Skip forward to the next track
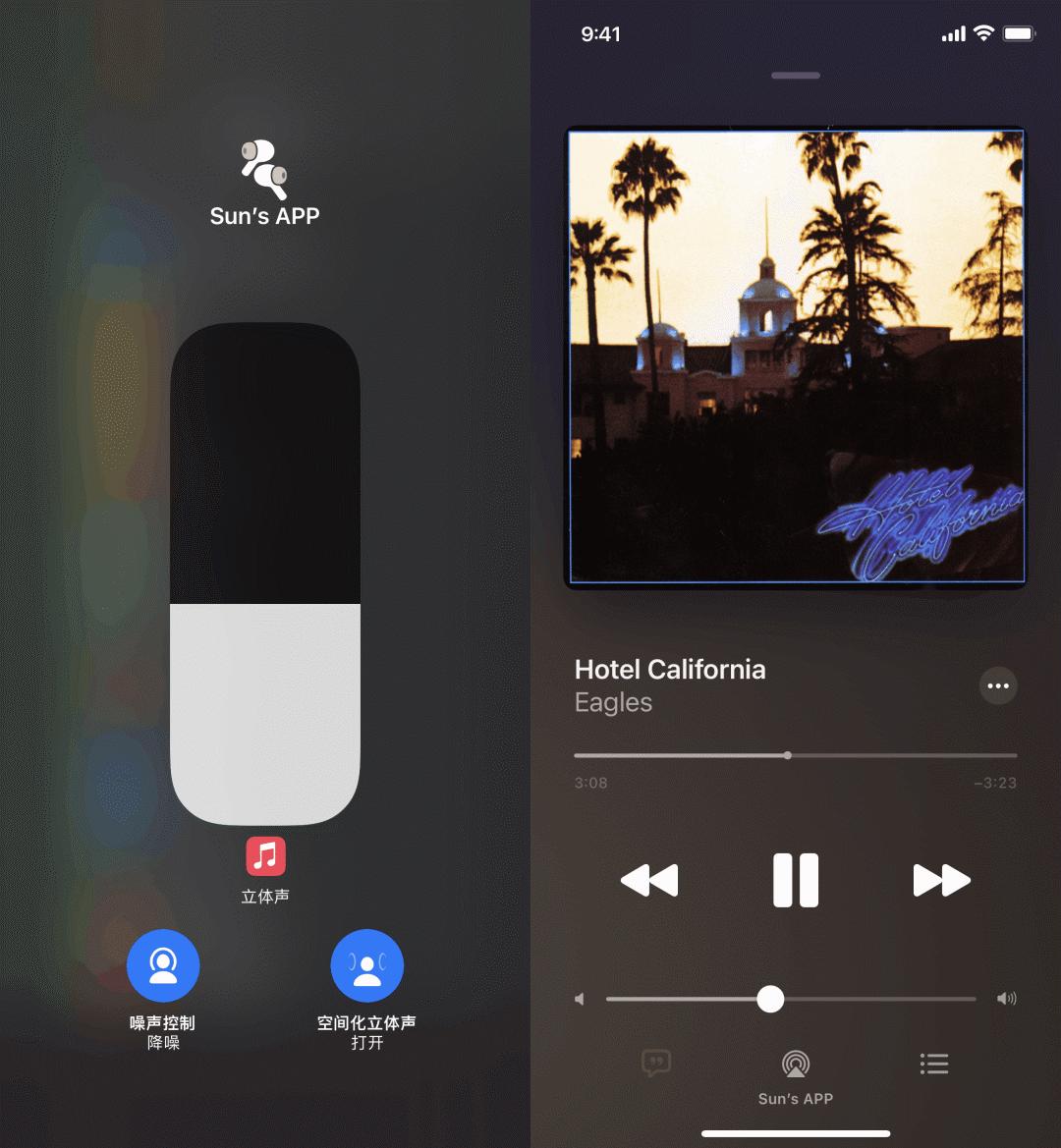The width and height of the screenshot is (1061, 1148). click(x=941, y=880)
